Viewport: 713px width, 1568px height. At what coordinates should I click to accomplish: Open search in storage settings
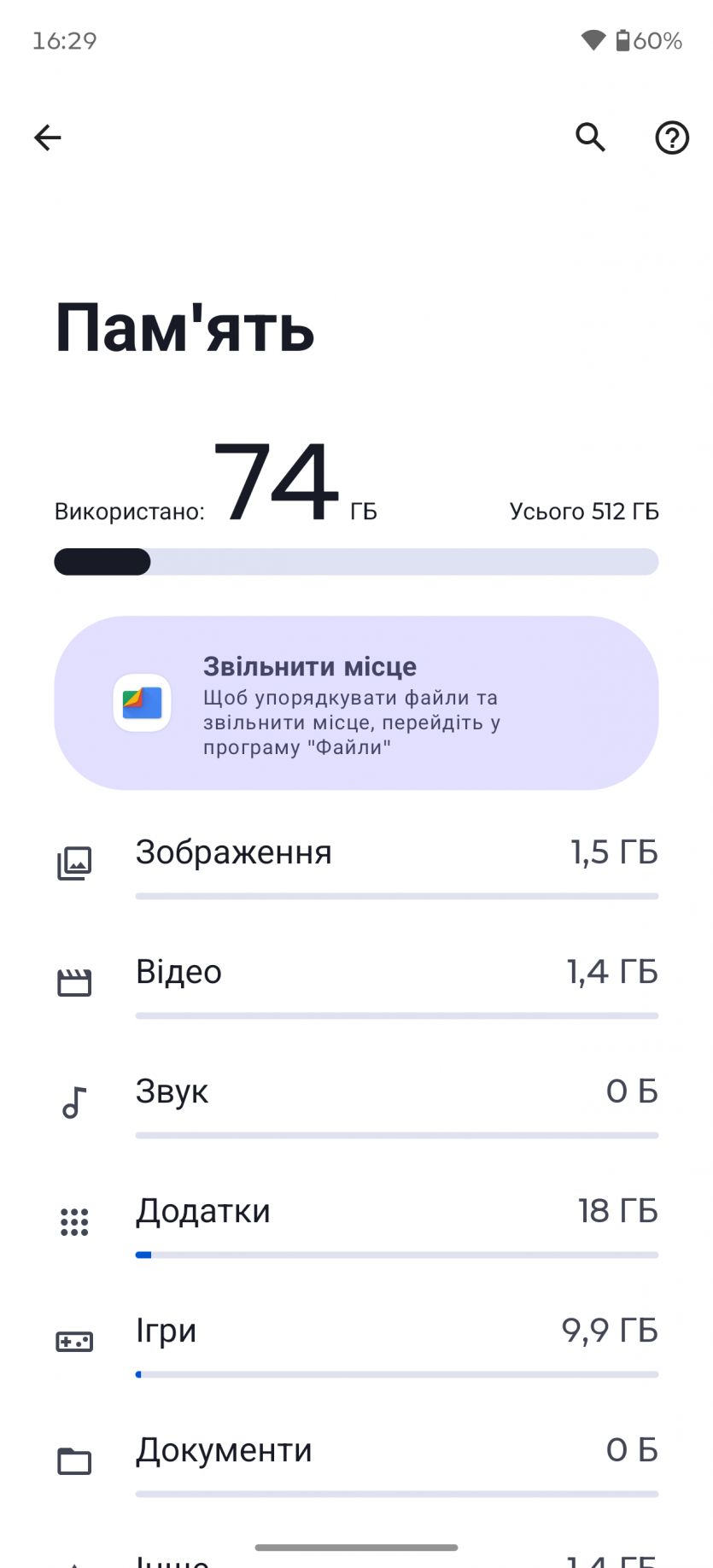pos(590,137)
